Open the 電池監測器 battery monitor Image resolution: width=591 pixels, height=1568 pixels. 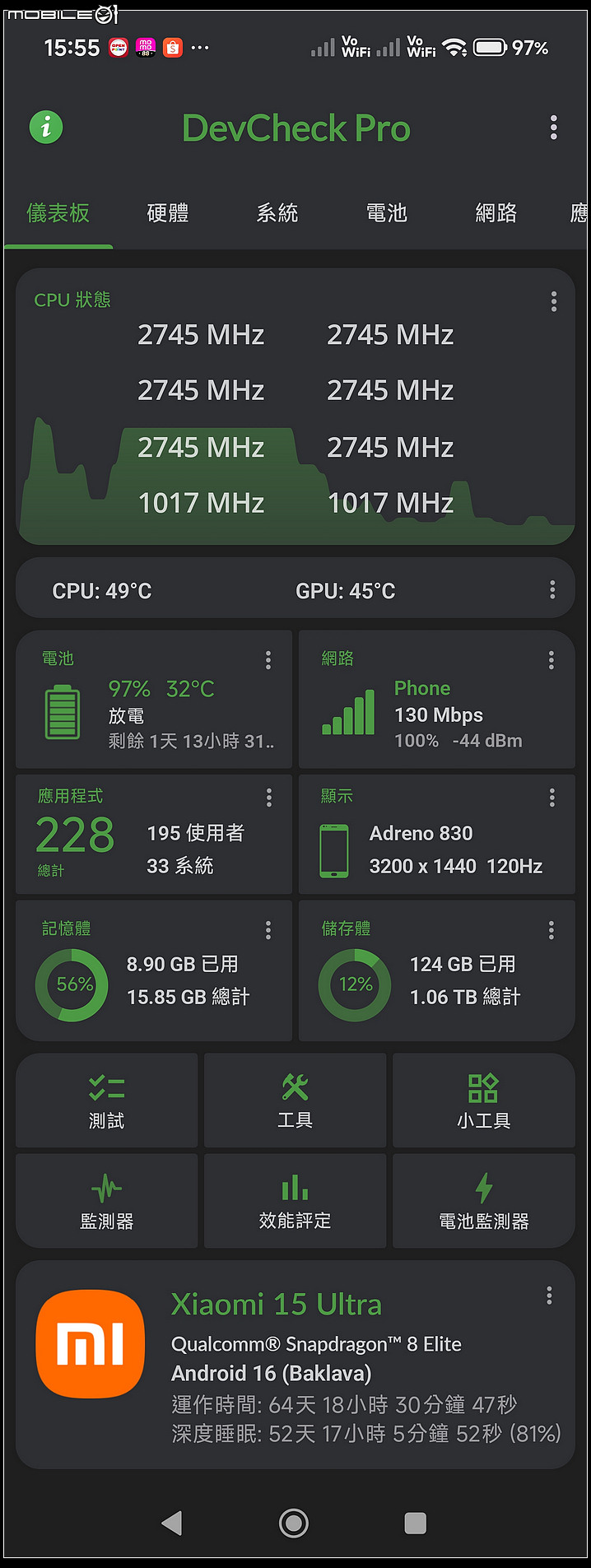coord(484,1201)
